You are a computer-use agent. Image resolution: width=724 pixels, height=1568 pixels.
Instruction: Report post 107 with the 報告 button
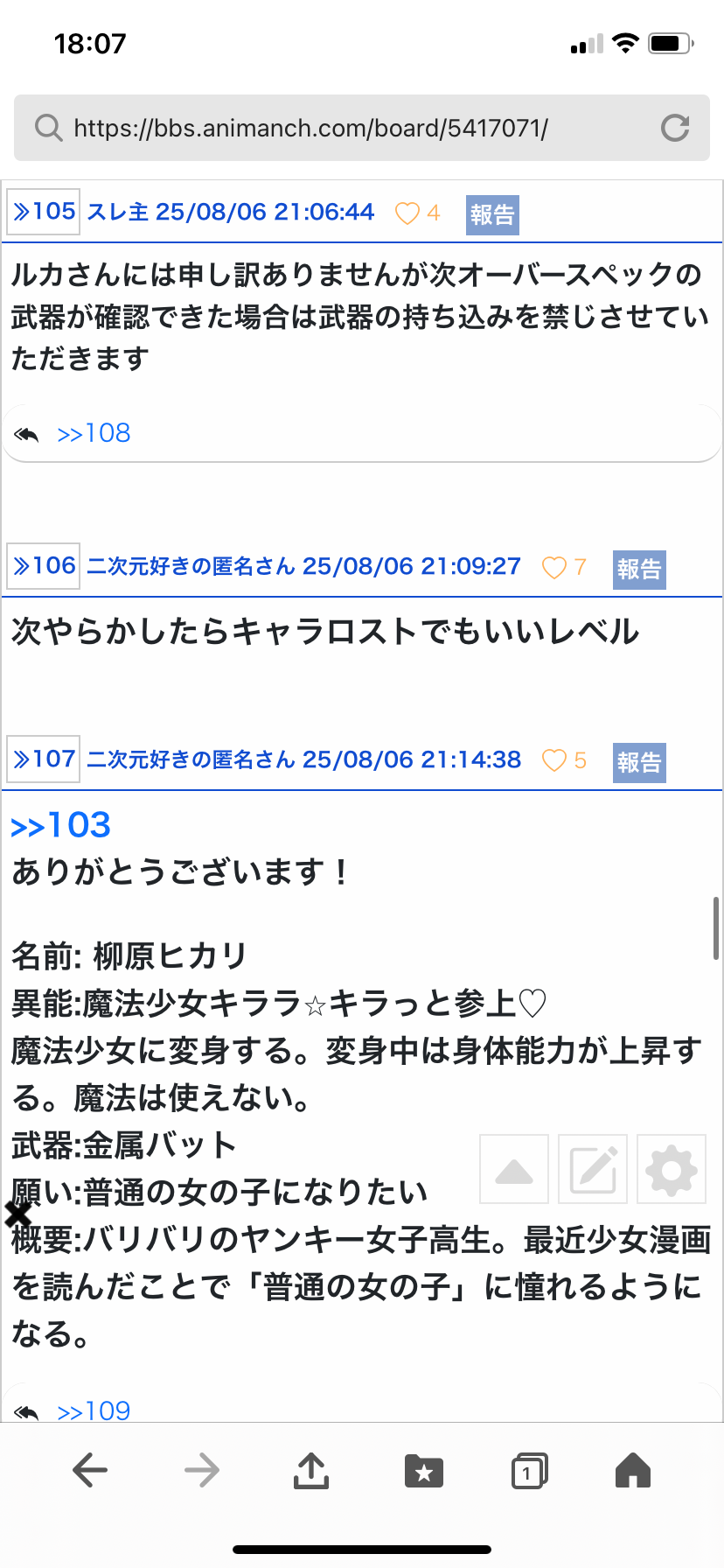tap(639, 762)
